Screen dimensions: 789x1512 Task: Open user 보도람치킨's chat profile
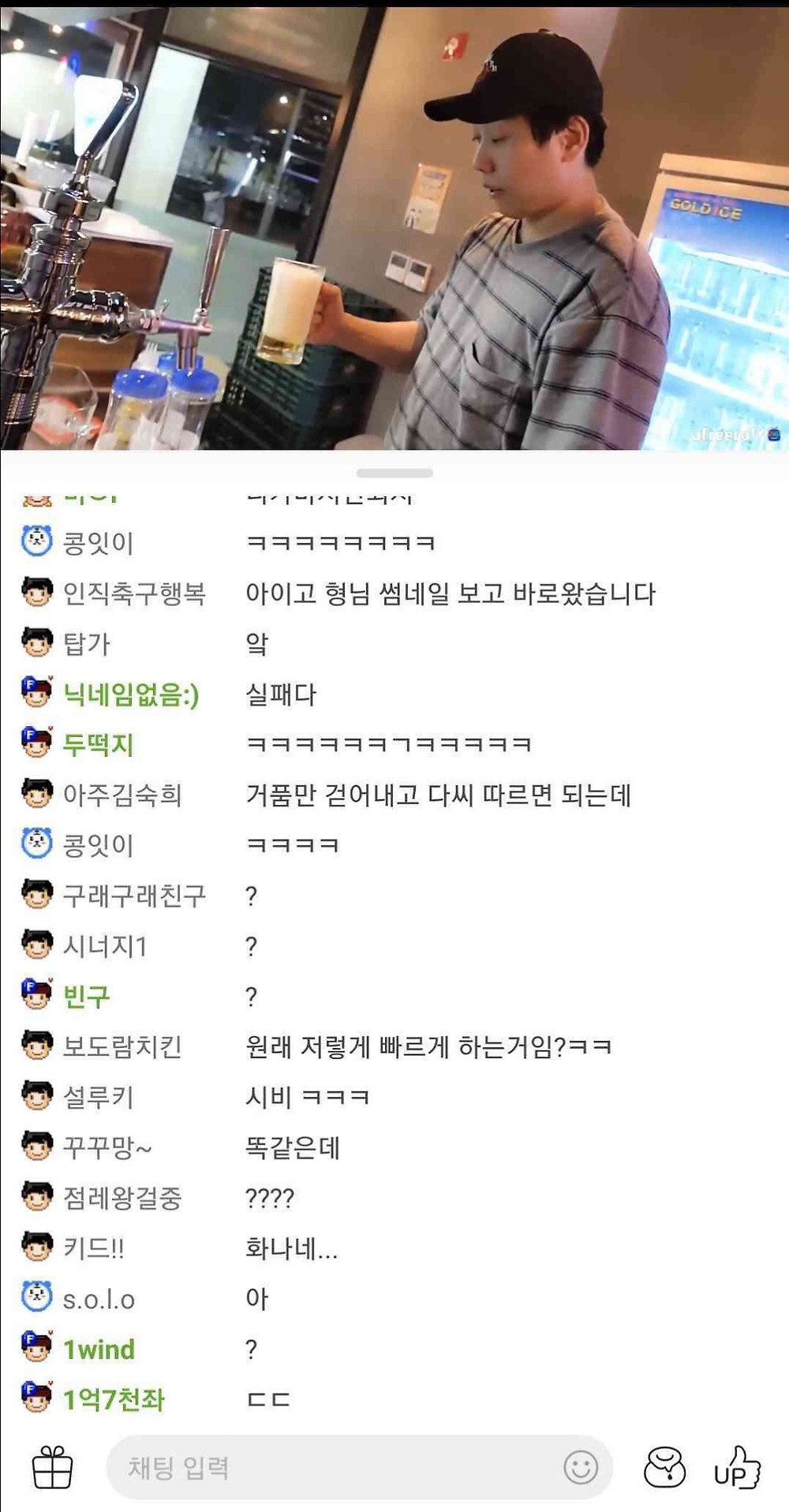[122, 1046]
